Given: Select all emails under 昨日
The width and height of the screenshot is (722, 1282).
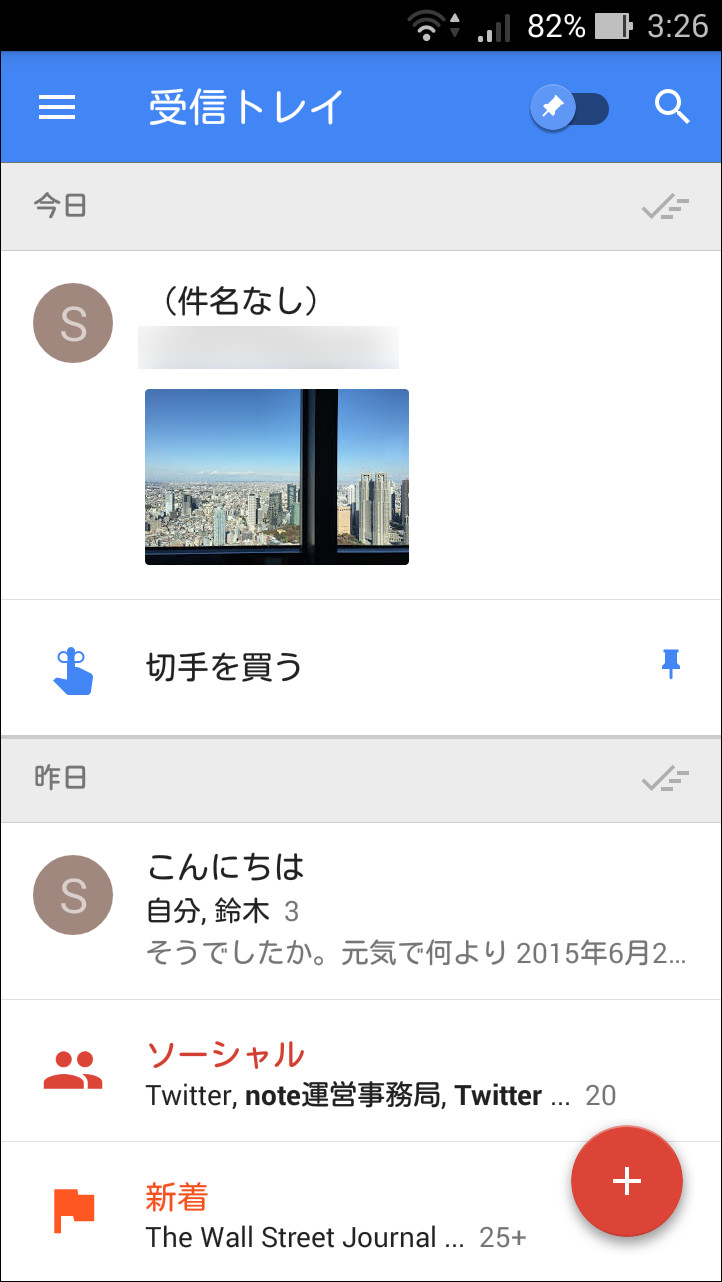Looking at the screenshot, I should 664,779.
